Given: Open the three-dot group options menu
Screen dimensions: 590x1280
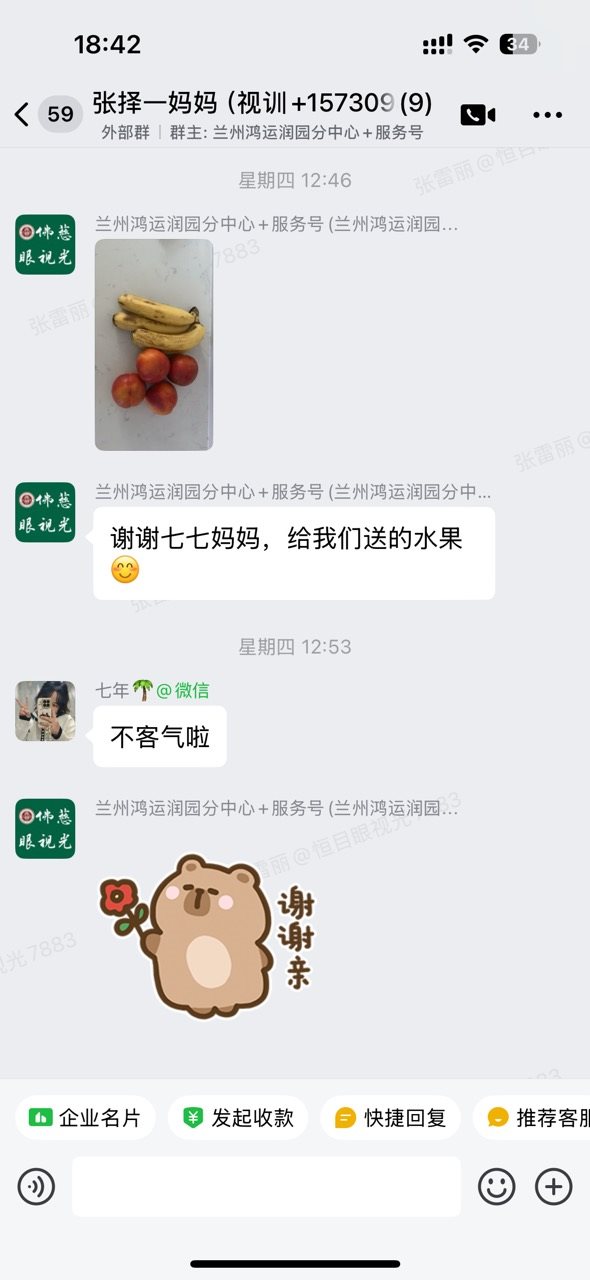Looking at the screenshot, I should [x=547, y=115].
